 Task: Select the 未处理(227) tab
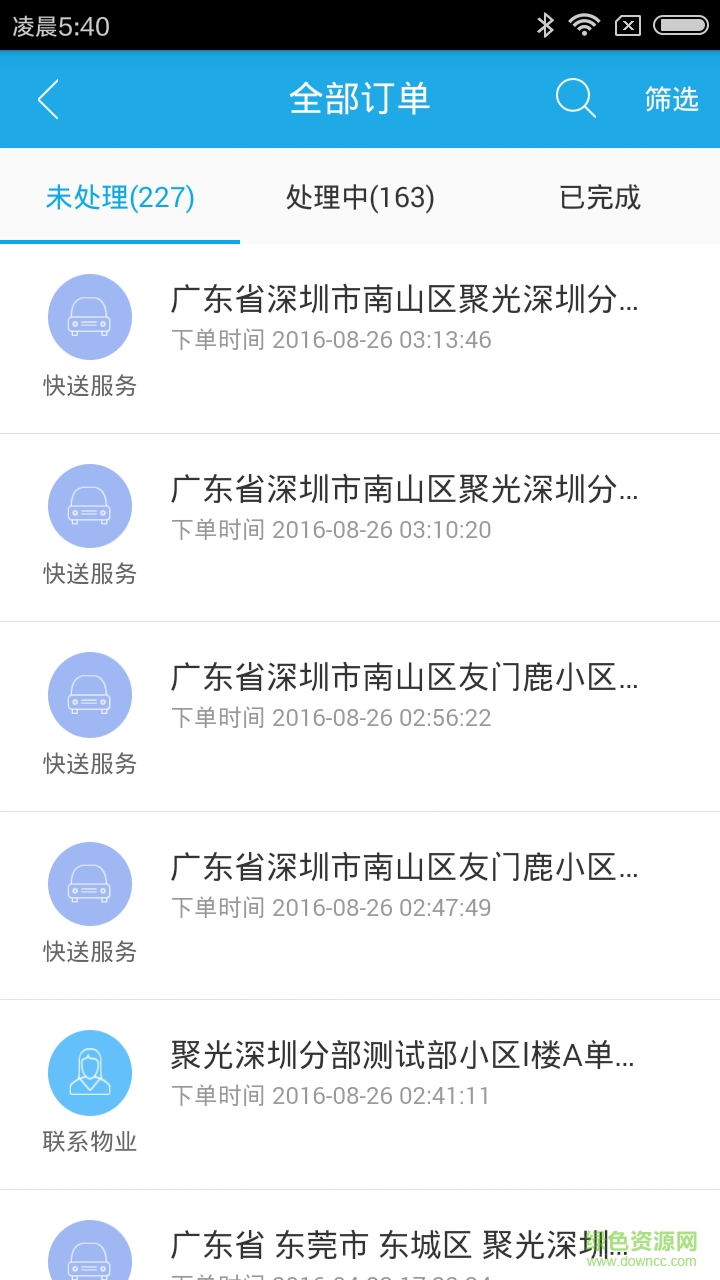pyautogui.click(x=119, y=198)
